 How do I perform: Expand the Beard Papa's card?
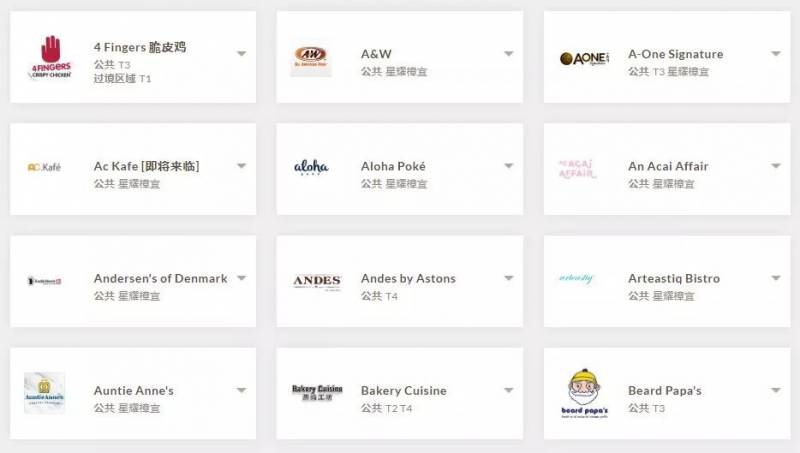pyautogui.click(x=775, y=390)
